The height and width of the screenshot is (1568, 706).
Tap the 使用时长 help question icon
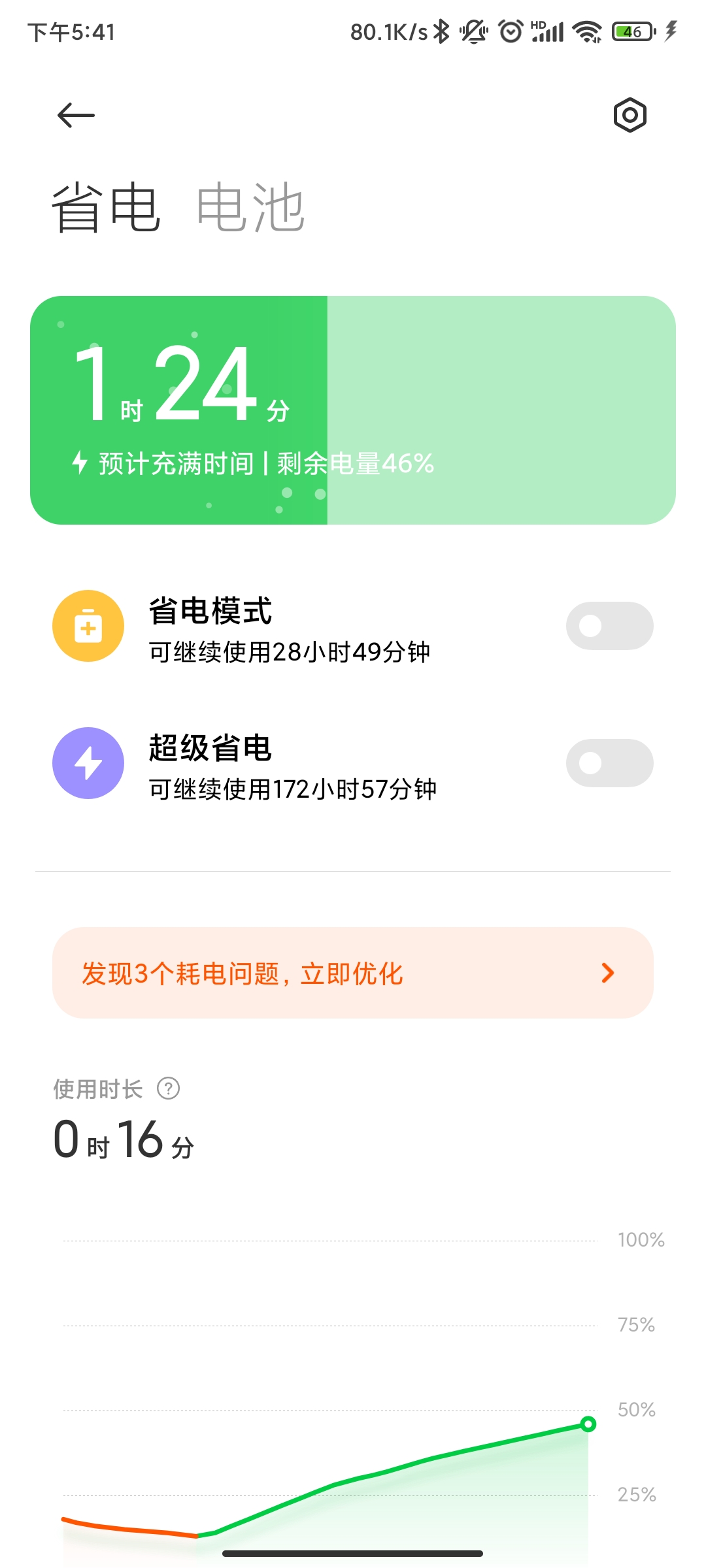point(169,1088)
